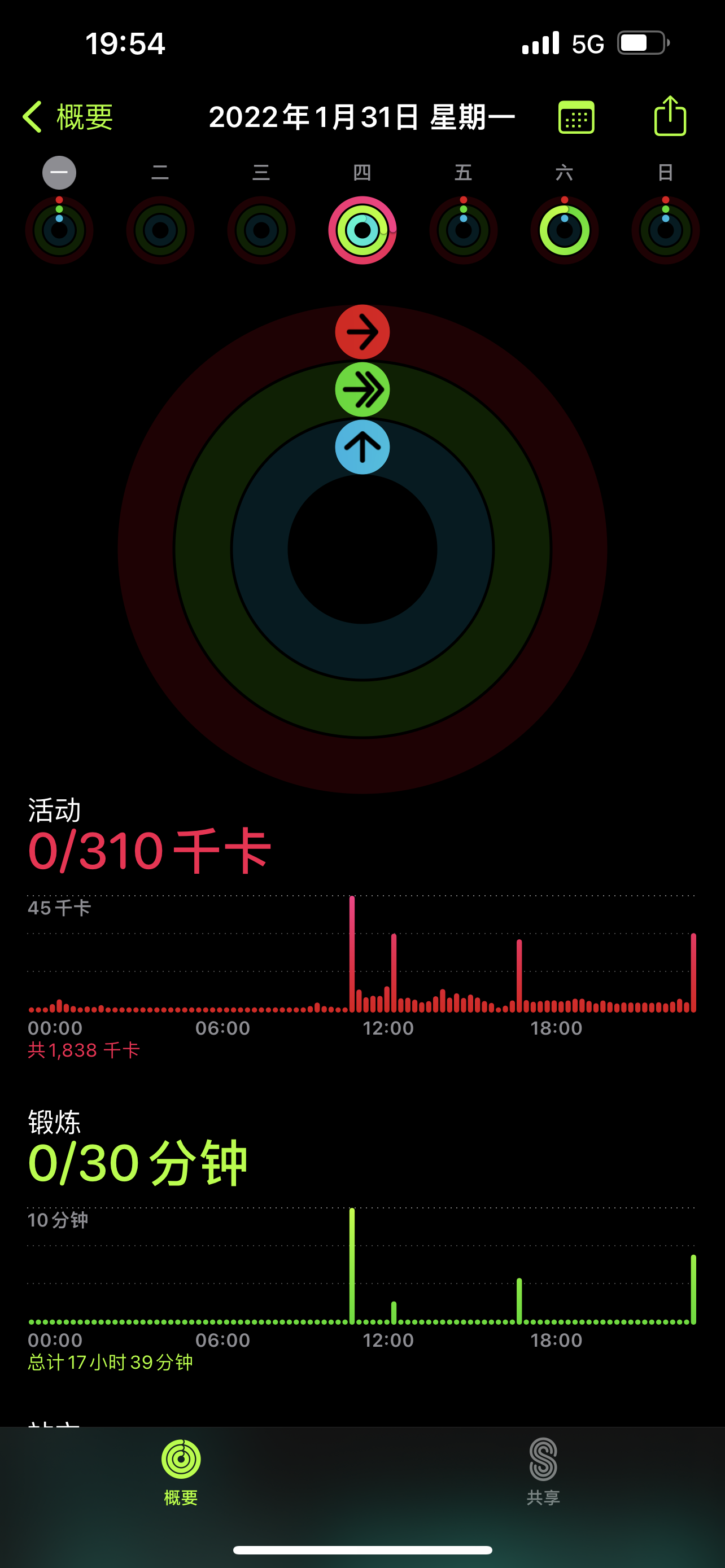
Task: Select Tuesday (二) activity rings
Action: click(160, 230)
